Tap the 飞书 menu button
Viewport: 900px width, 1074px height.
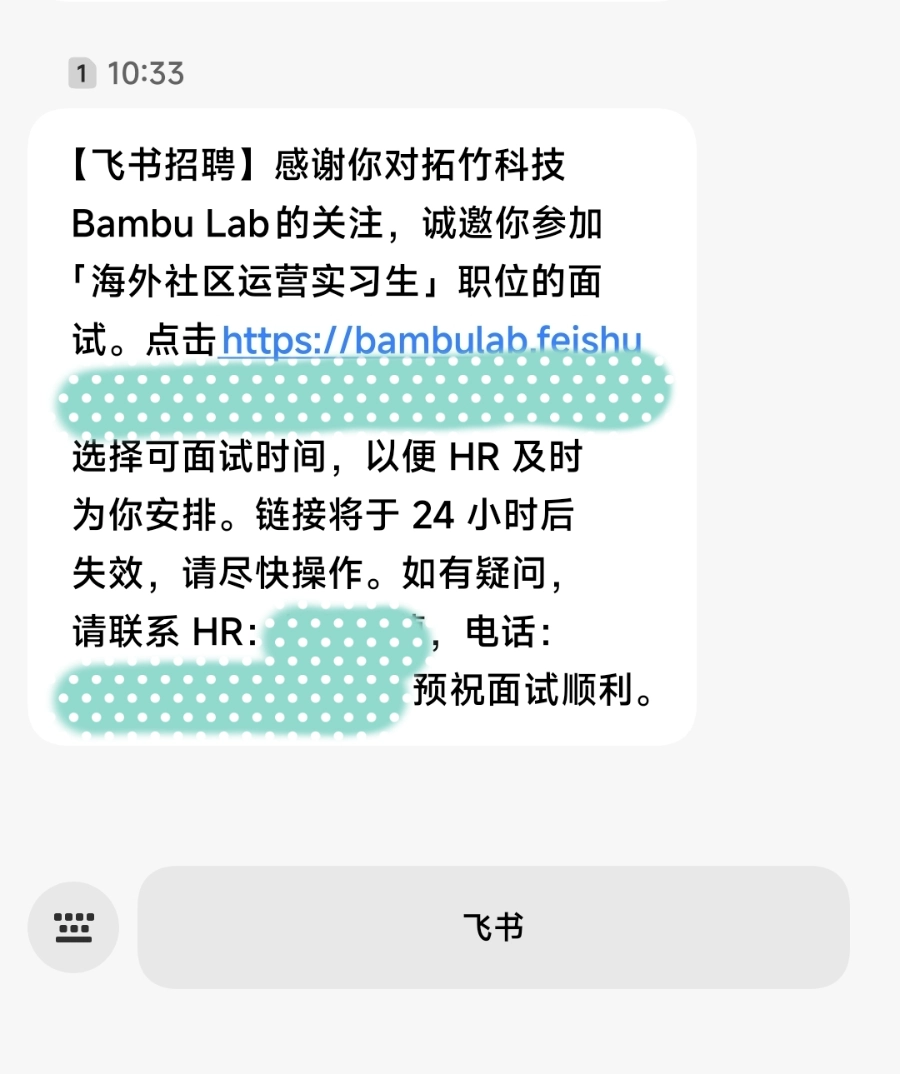coord(493,927)
